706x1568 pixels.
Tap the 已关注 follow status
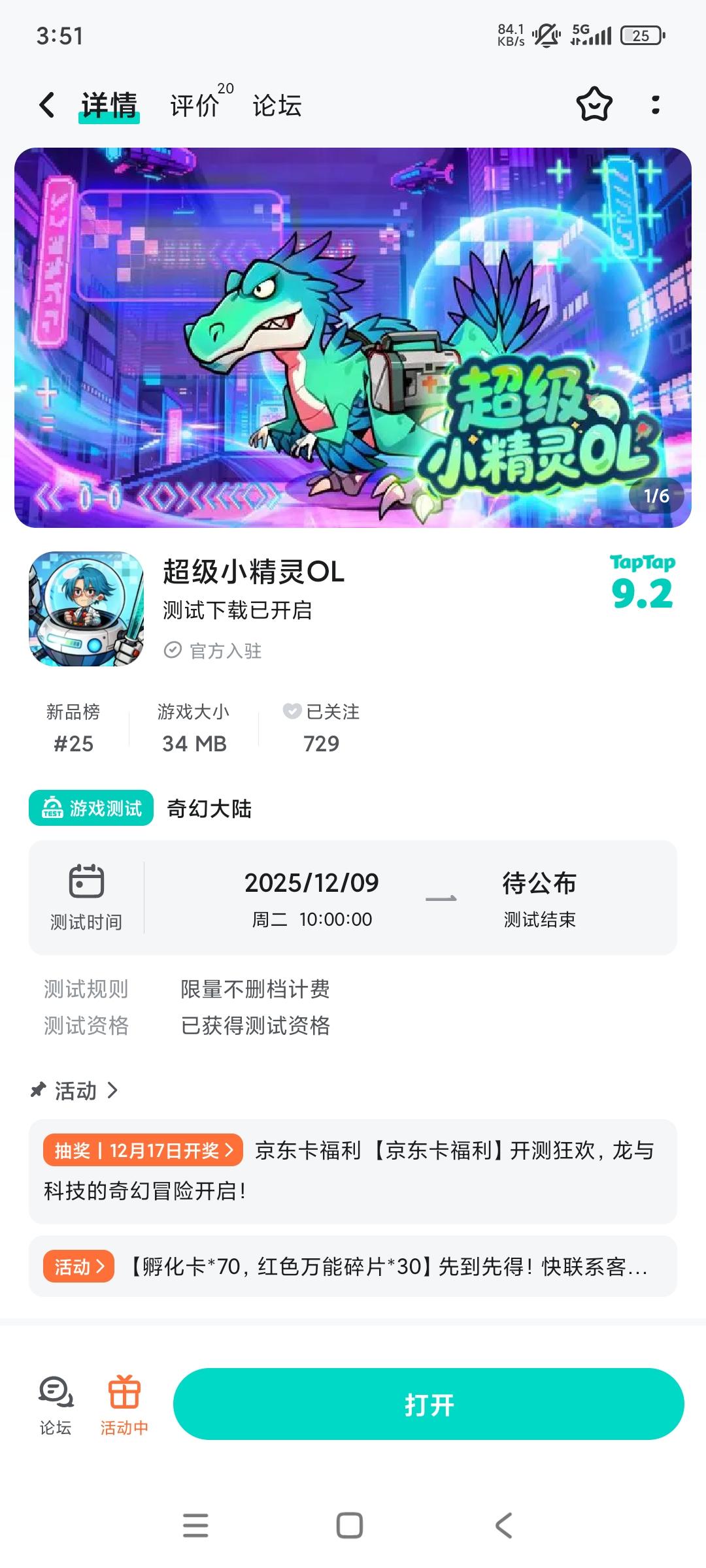(322, 728)
